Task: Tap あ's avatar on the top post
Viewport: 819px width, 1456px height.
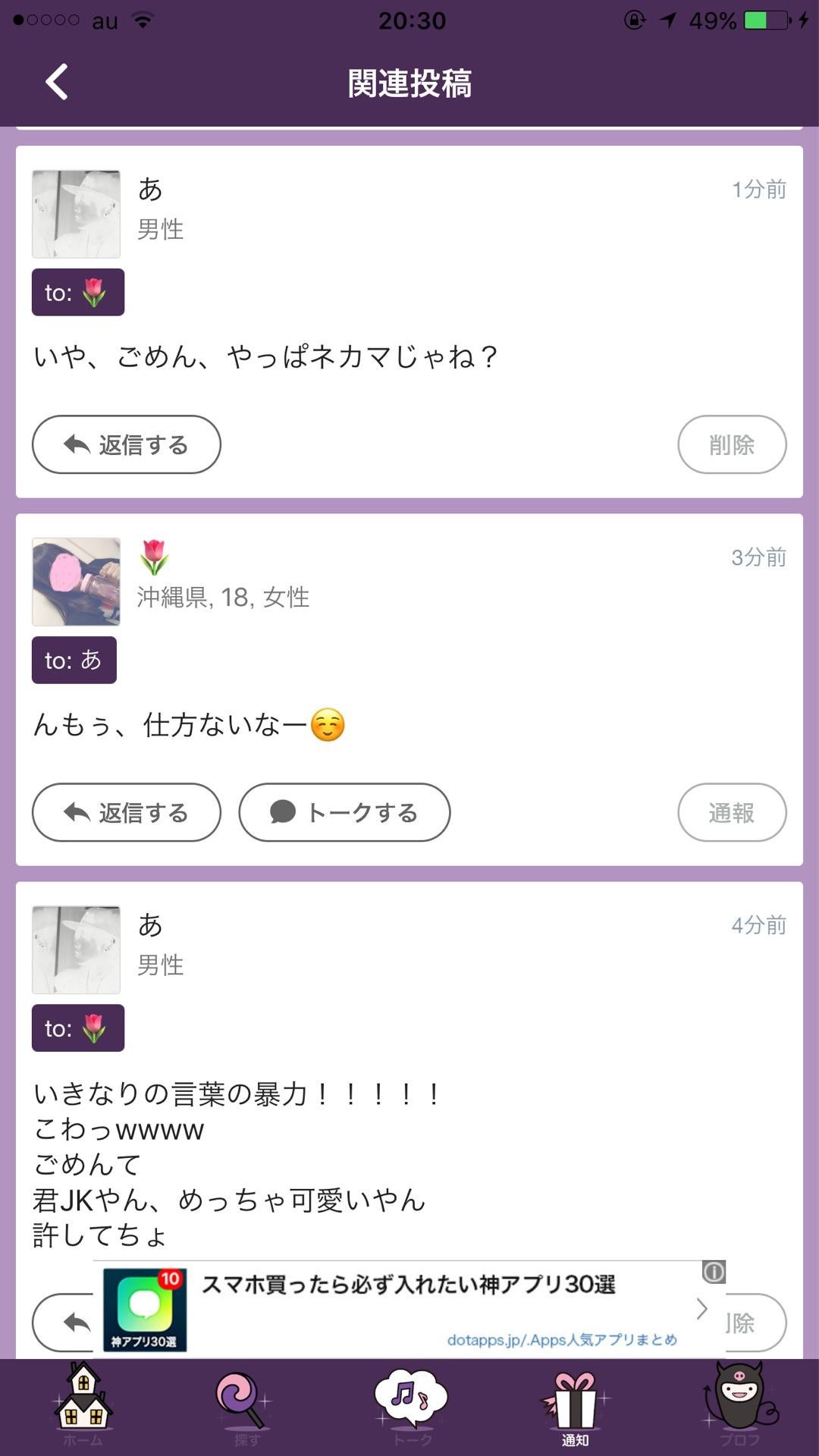Action: [76, 213]
